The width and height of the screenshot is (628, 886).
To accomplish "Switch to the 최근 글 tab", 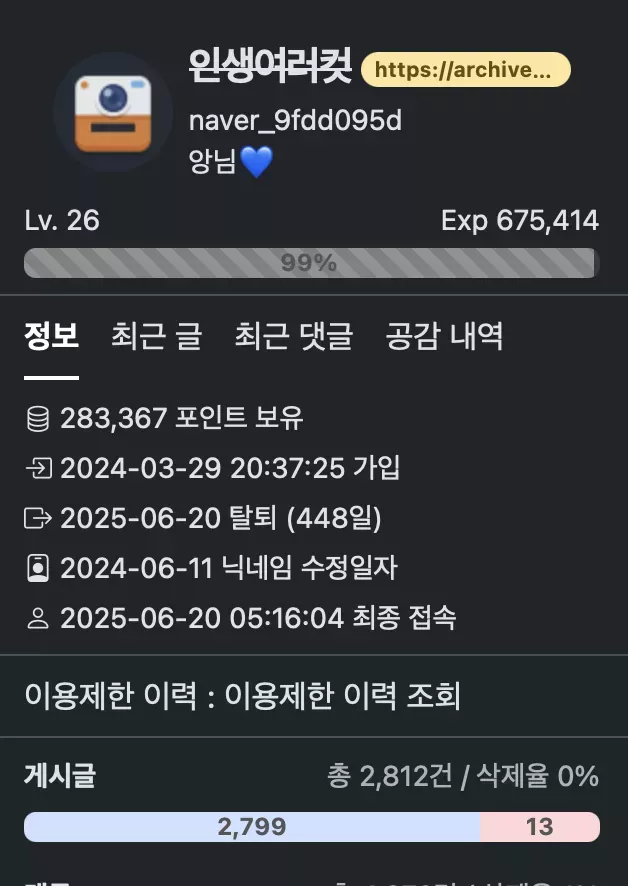I will tap(156, 337).
